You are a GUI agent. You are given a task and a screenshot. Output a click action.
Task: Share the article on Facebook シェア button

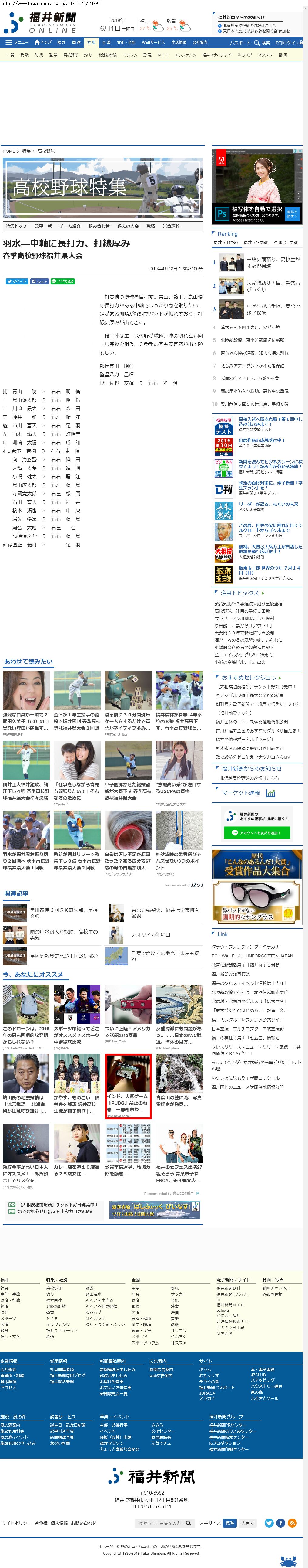pyautogui.click(x=39, y=281)
